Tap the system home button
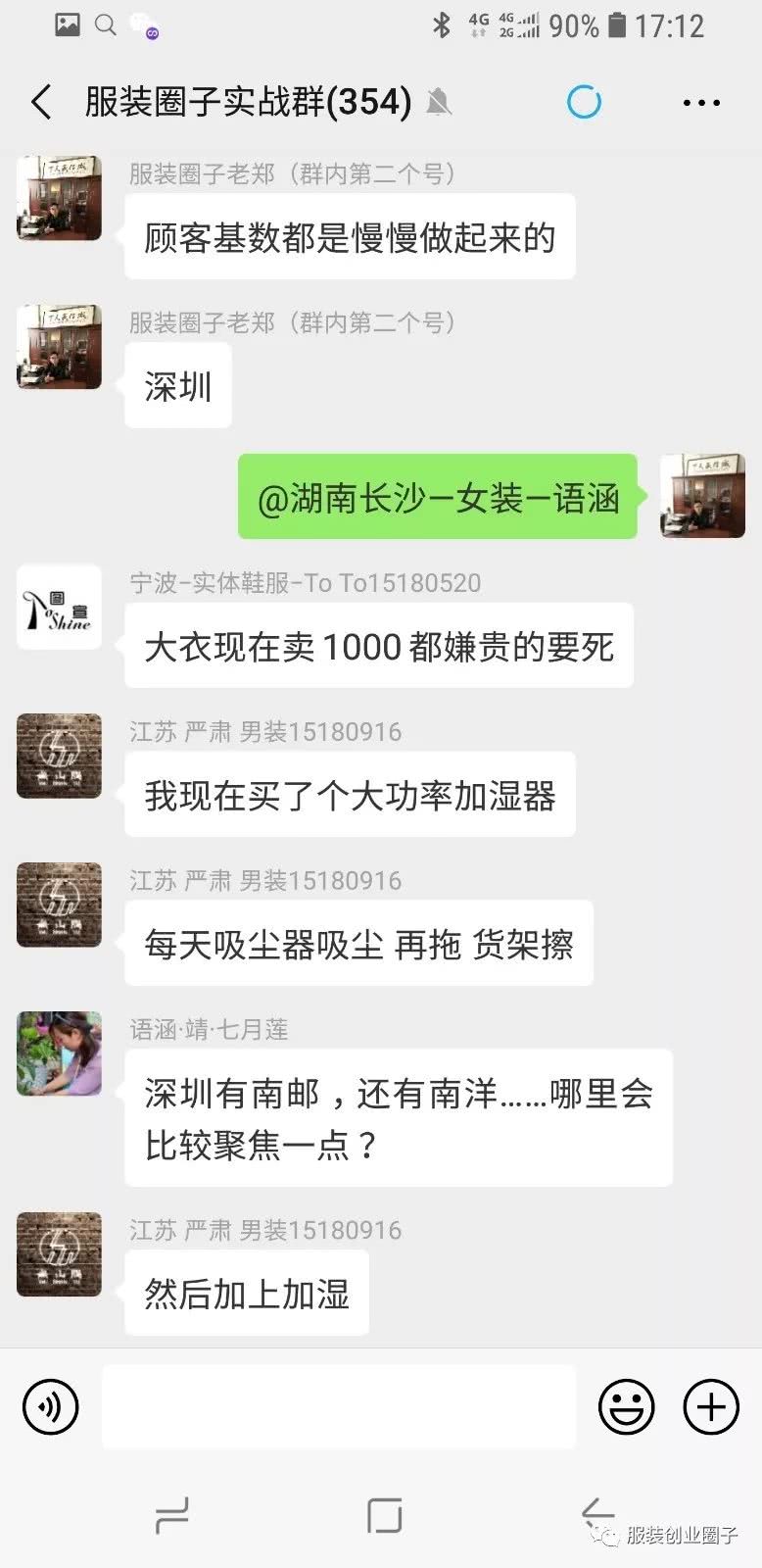The height and width of the screenshot is (1568, 762). point(384,1516)
